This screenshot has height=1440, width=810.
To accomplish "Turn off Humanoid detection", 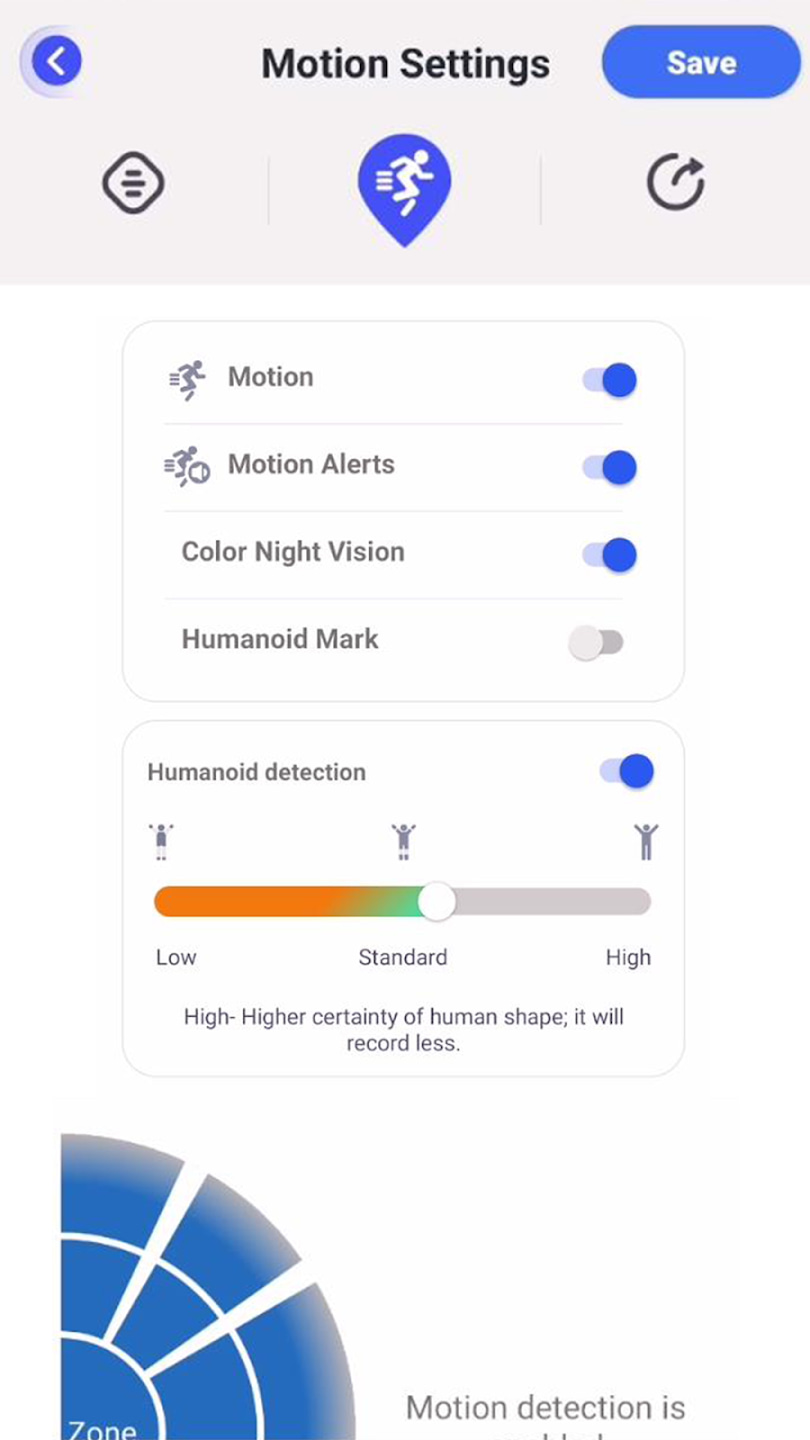I will [626, 771].
